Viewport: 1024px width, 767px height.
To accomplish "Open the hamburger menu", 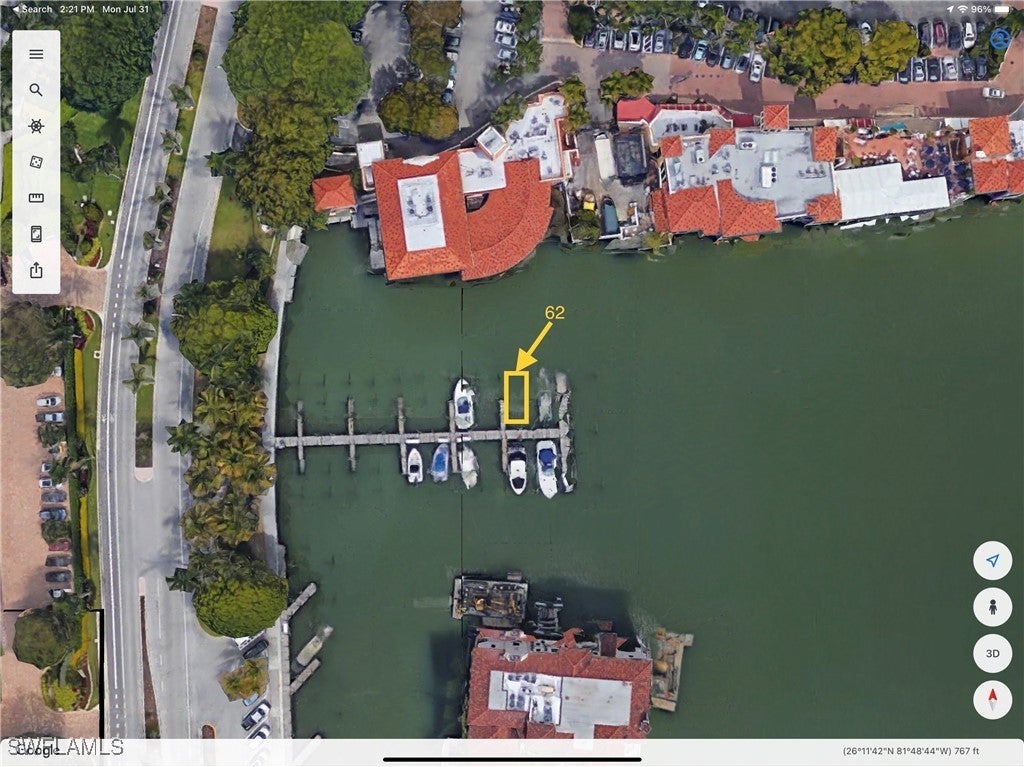I will coord(36,54).
